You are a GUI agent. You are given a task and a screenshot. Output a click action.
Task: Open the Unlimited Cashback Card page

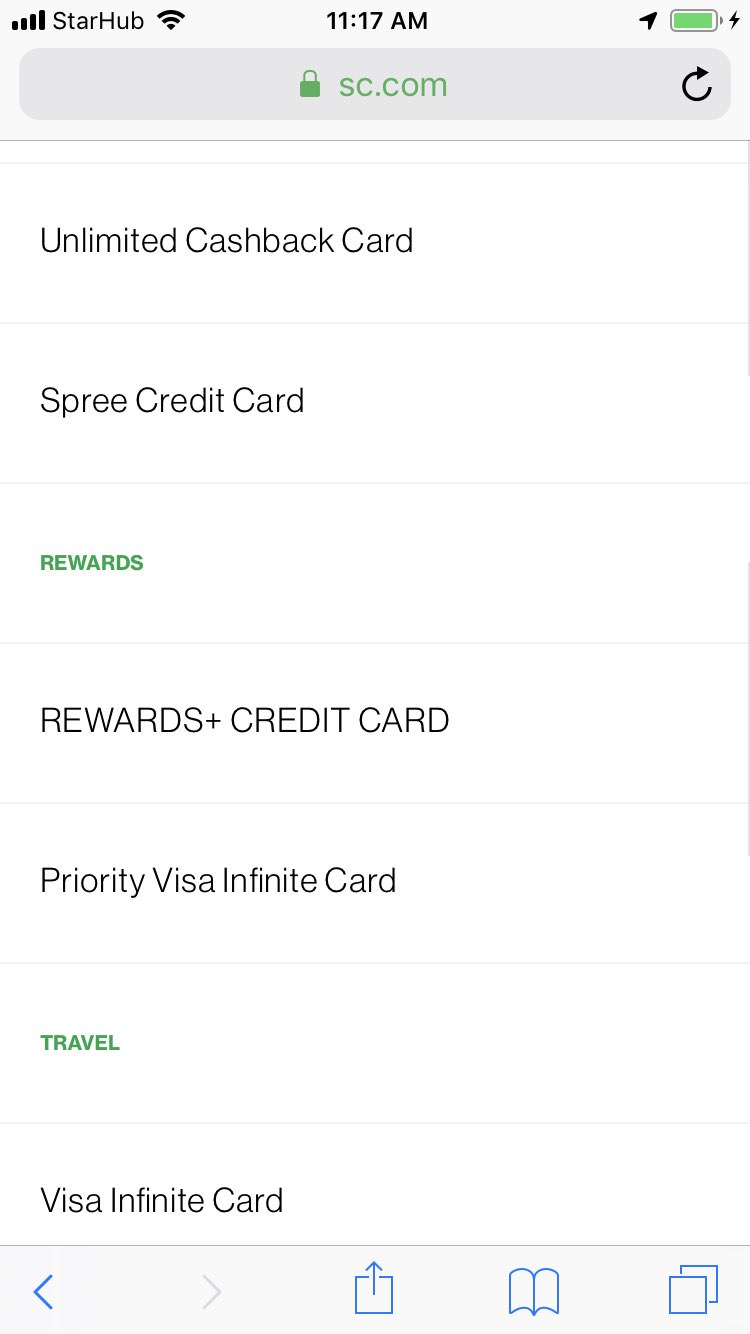[x=227, y=241]
